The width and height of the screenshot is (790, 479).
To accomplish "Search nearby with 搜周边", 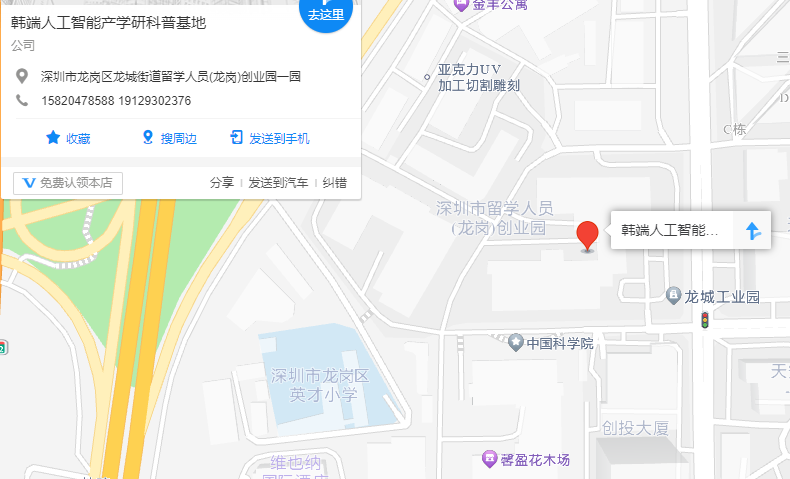I will pos(169,138).
